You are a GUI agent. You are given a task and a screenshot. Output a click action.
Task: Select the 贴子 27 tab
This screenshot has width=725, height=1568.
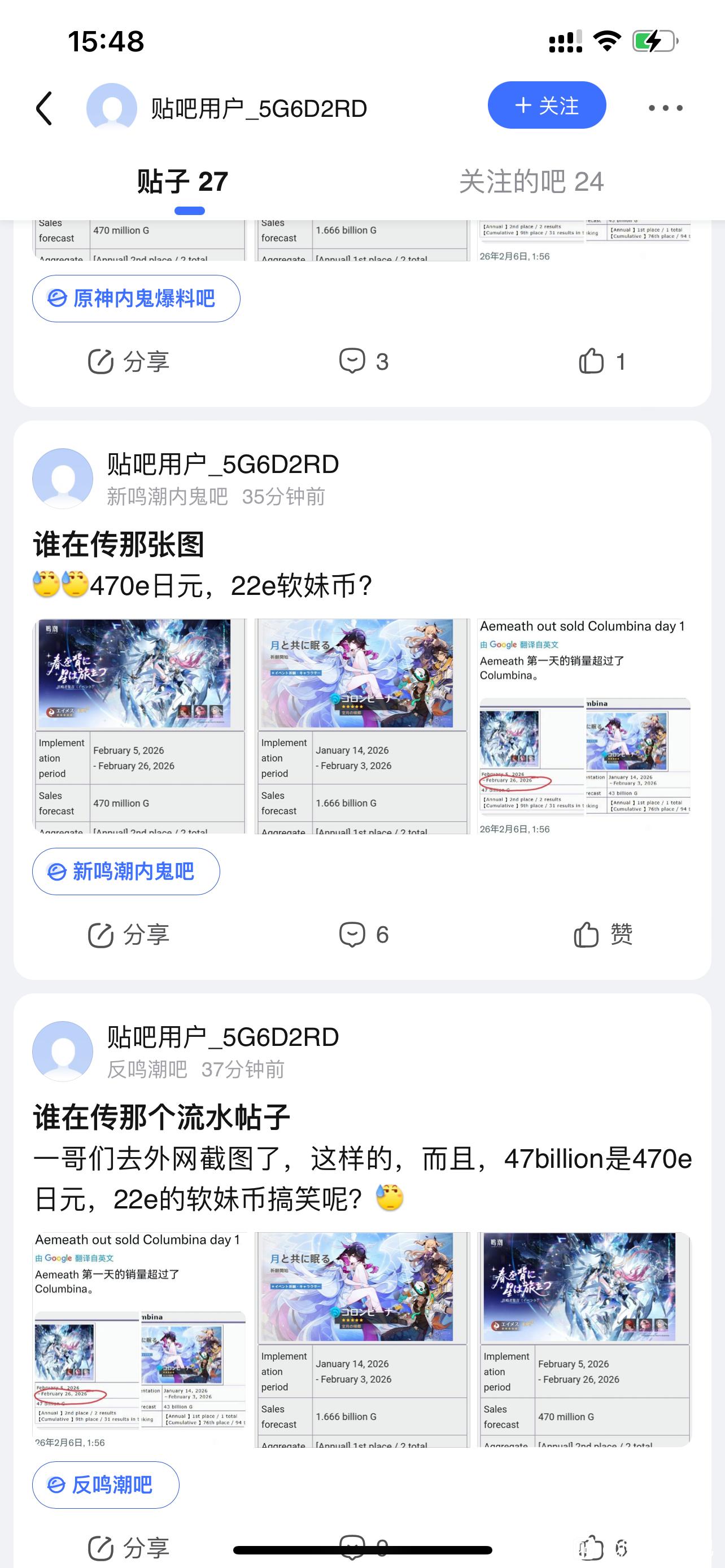pyautogui.click(x=182, y=181)
